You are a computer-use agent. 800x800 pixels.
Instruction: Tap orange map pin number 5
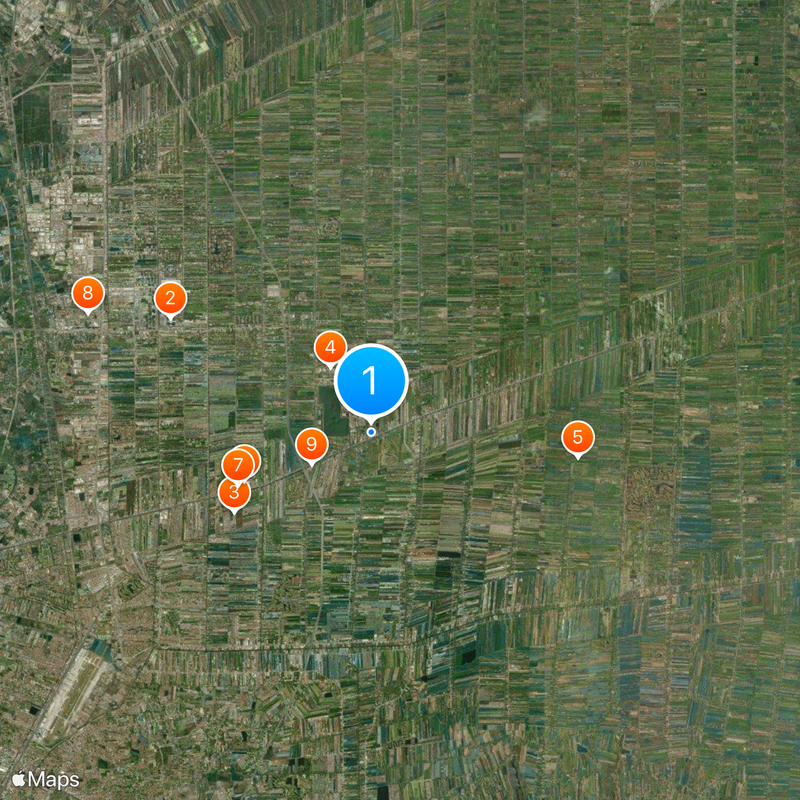577,437
